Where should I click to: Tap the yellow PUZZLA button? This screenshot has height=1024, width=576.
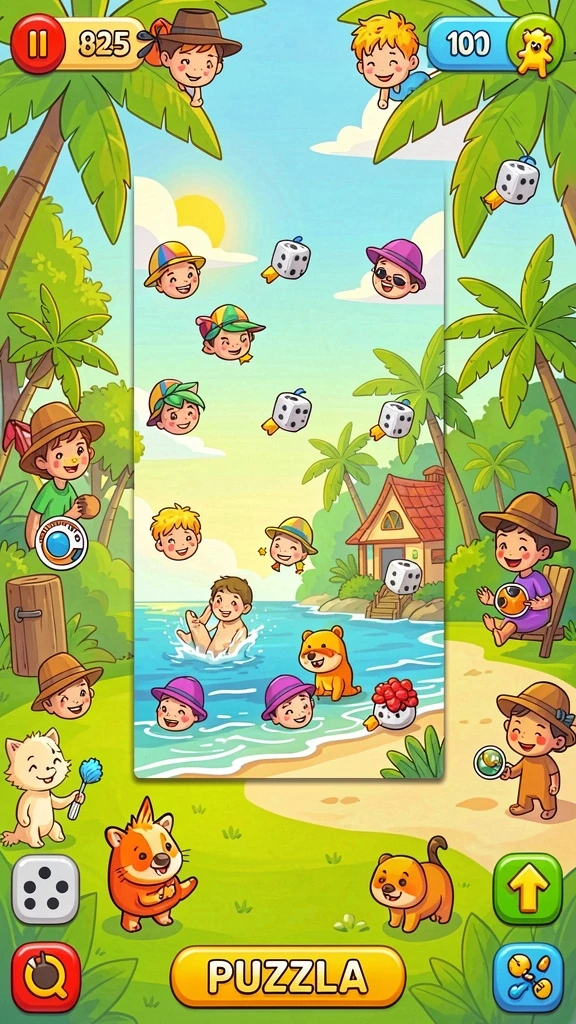(288, 976)
